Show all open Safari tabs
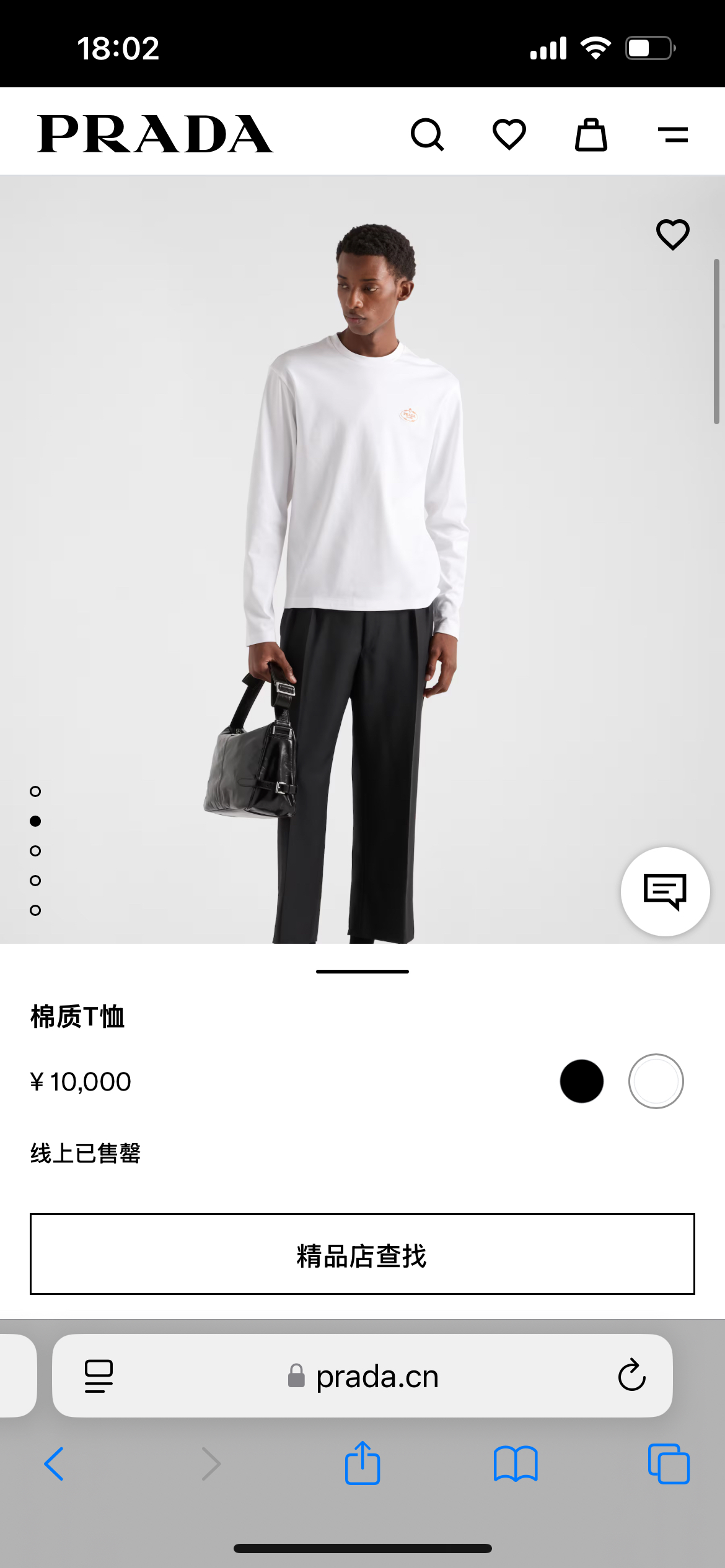Image resolution: width=725 pixels, height=1568 pixels. pos(669,1464)
